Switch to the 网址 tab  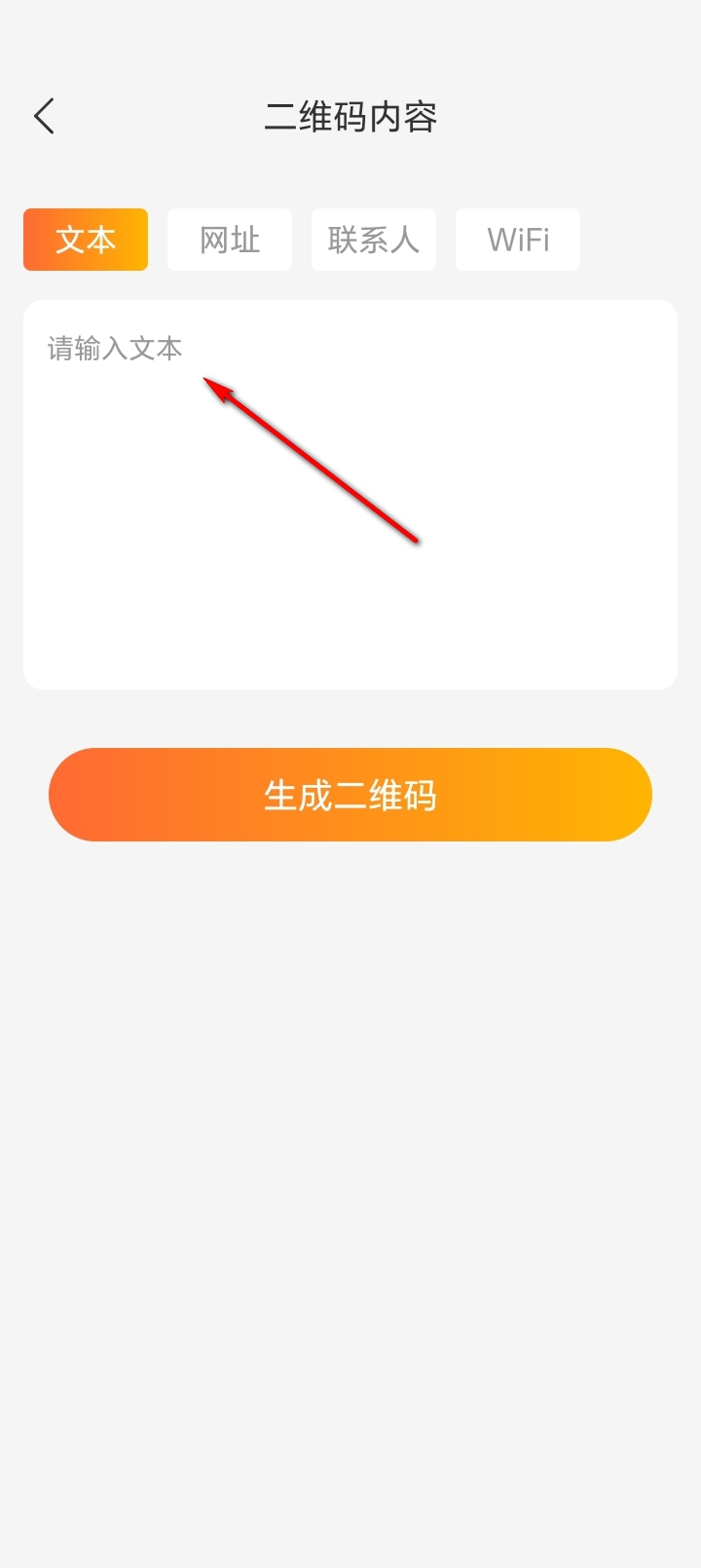click(230, 240)
